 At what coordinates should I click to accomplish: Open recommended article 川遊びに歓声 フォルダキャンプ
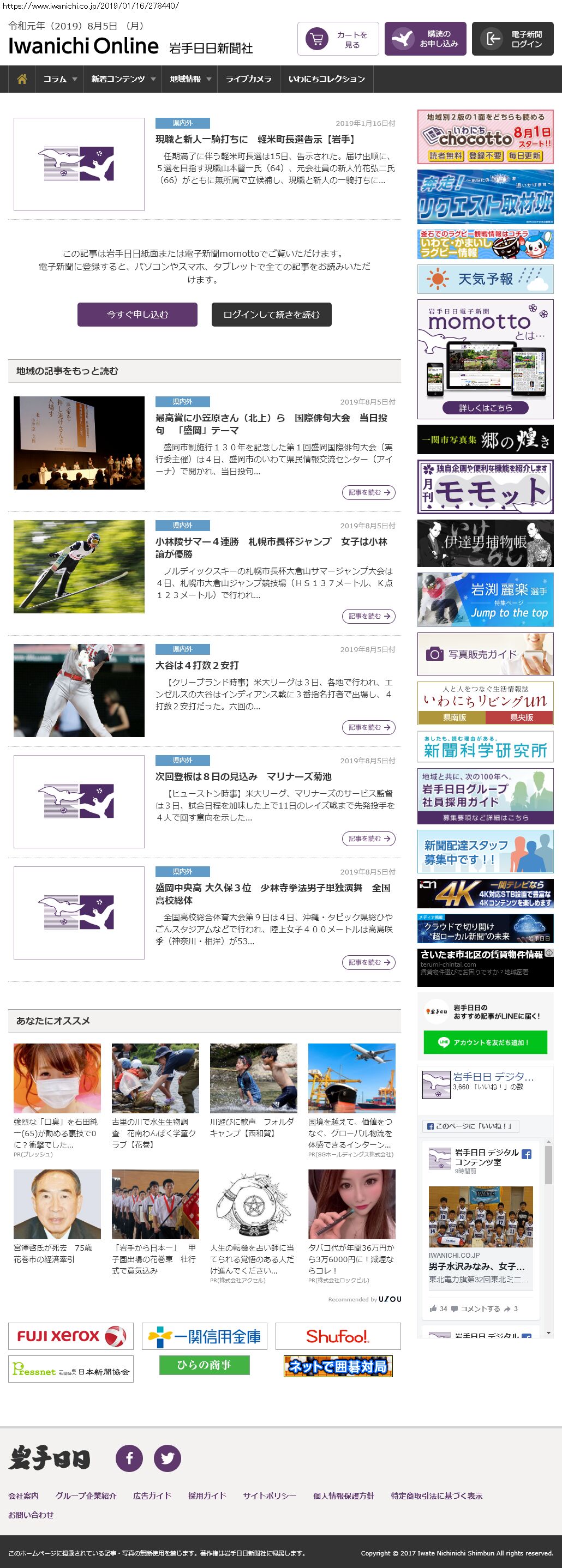pos(253,1127)
